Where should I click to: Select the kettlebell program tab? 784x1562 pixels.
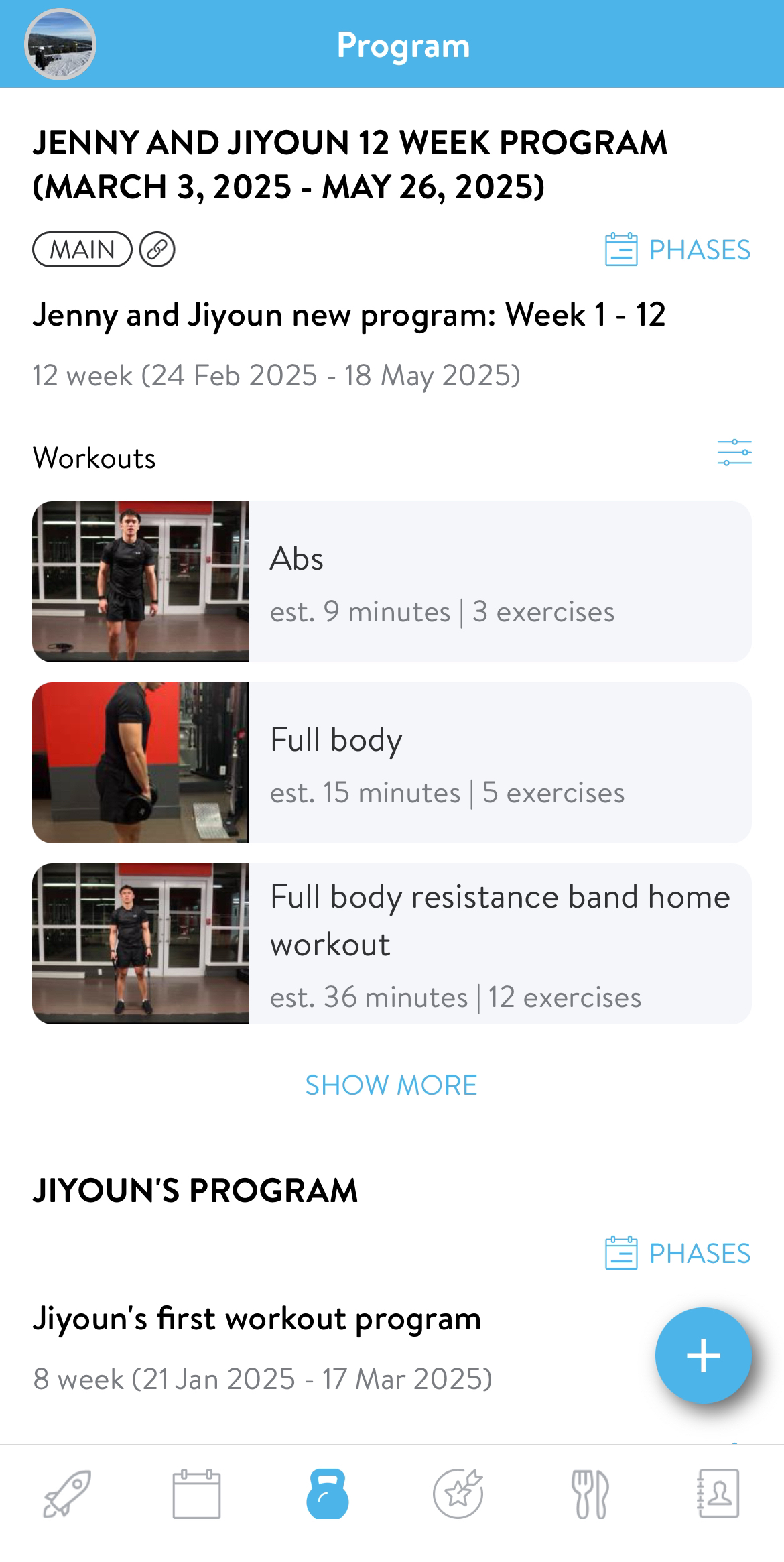[x=327, y=1494]
